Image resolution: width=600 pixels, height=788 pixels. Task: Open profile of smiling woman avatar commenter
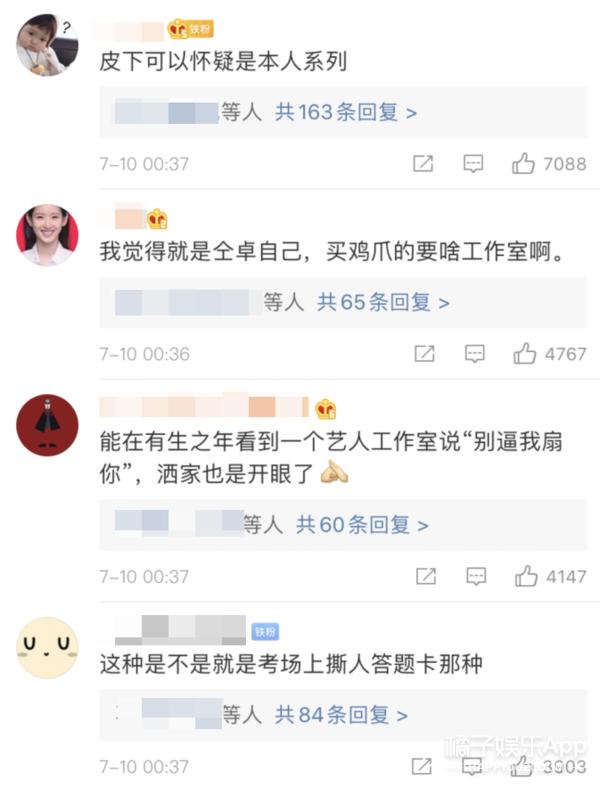(47, 235)
